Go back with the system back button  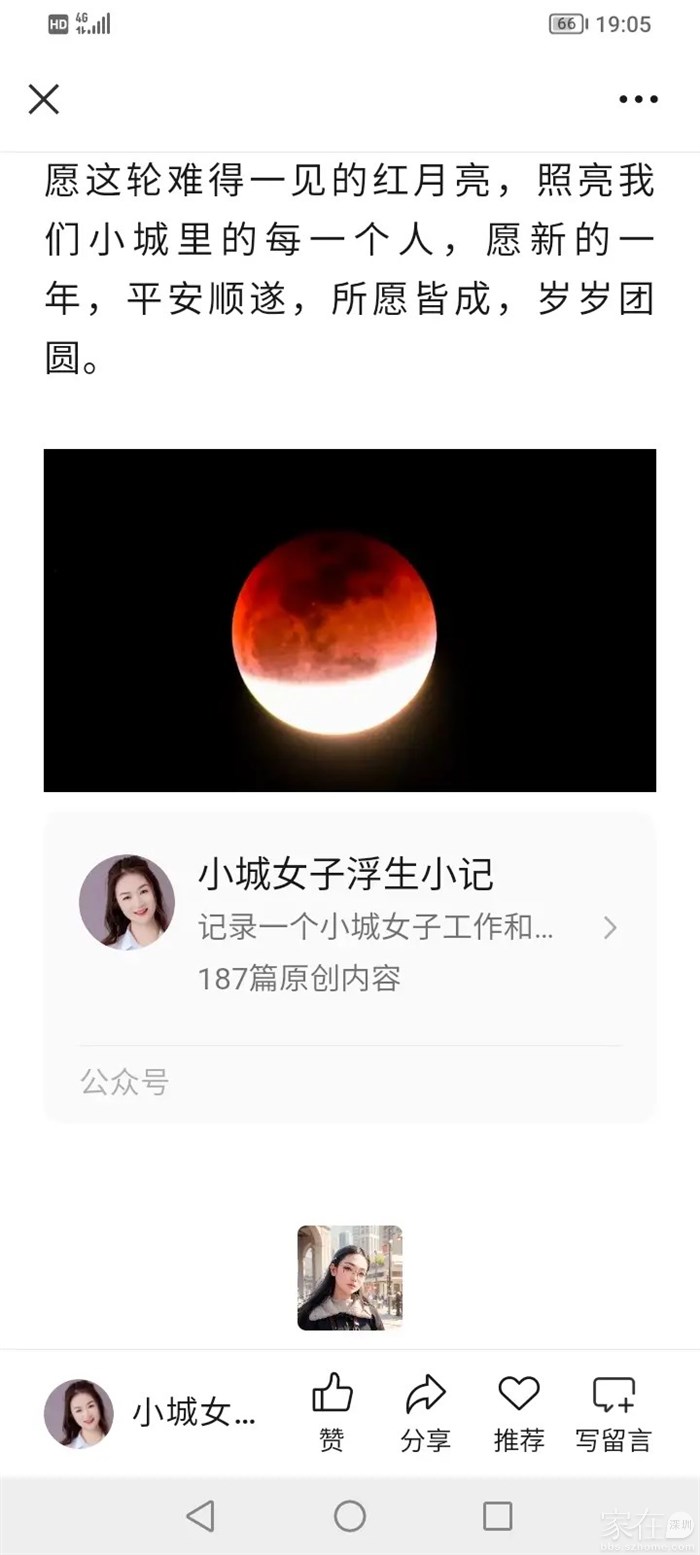click(x=201, y=1516)
